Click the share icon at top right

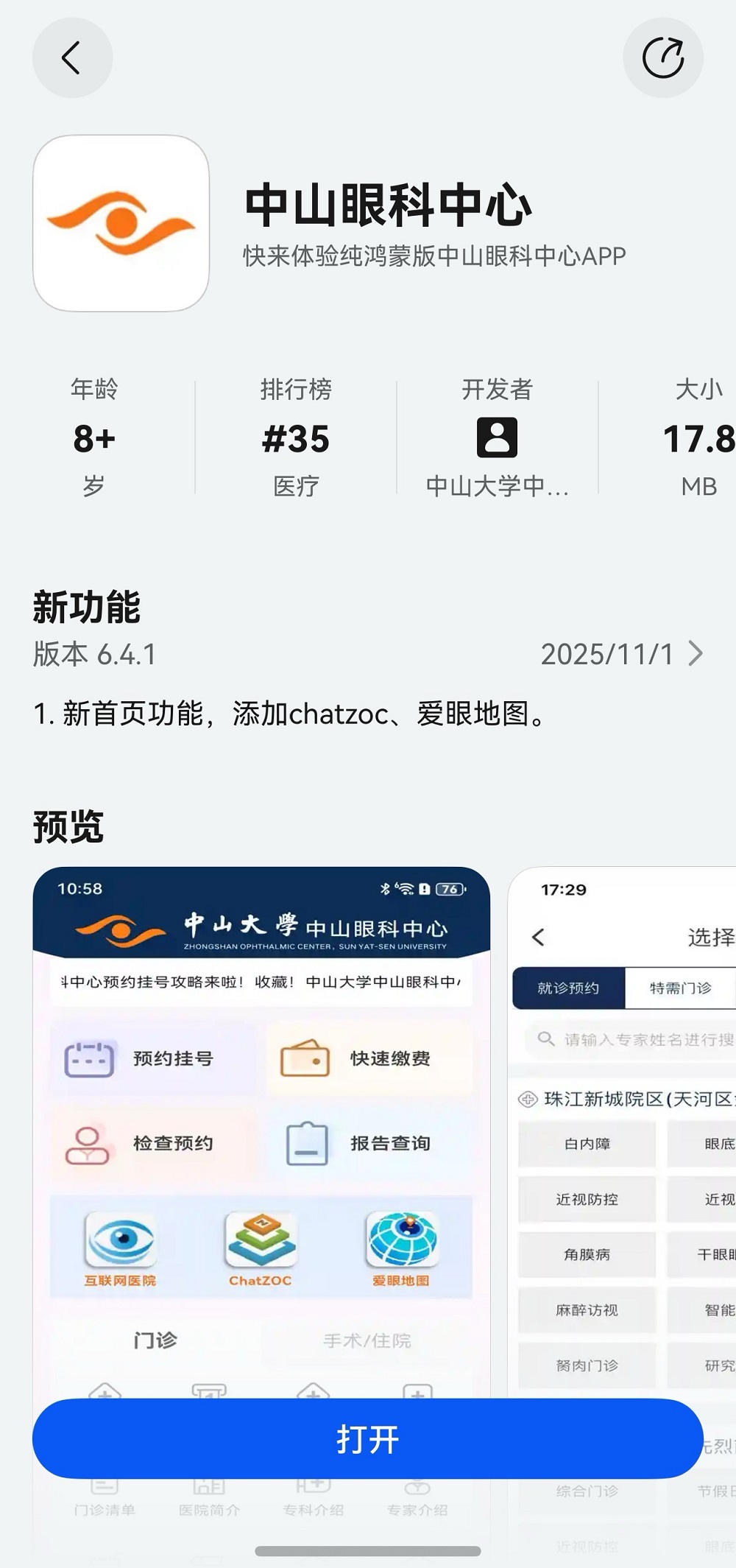[x=662, y=58]
